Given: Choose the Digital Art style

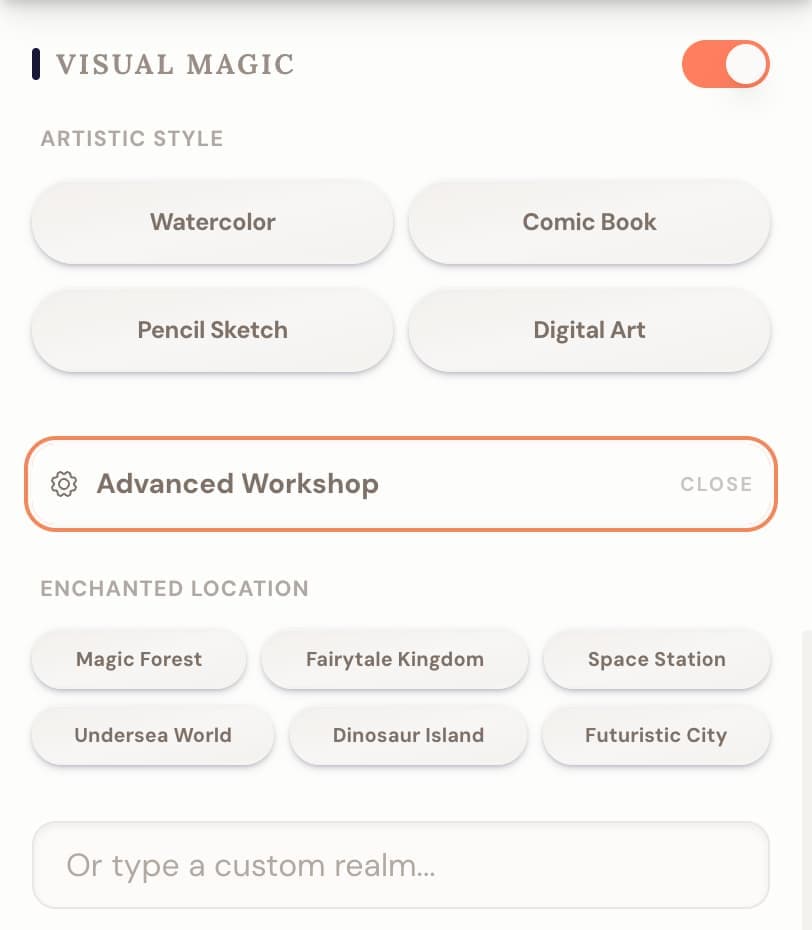Looking at the screenshot, I should click(x=589, y=330).
